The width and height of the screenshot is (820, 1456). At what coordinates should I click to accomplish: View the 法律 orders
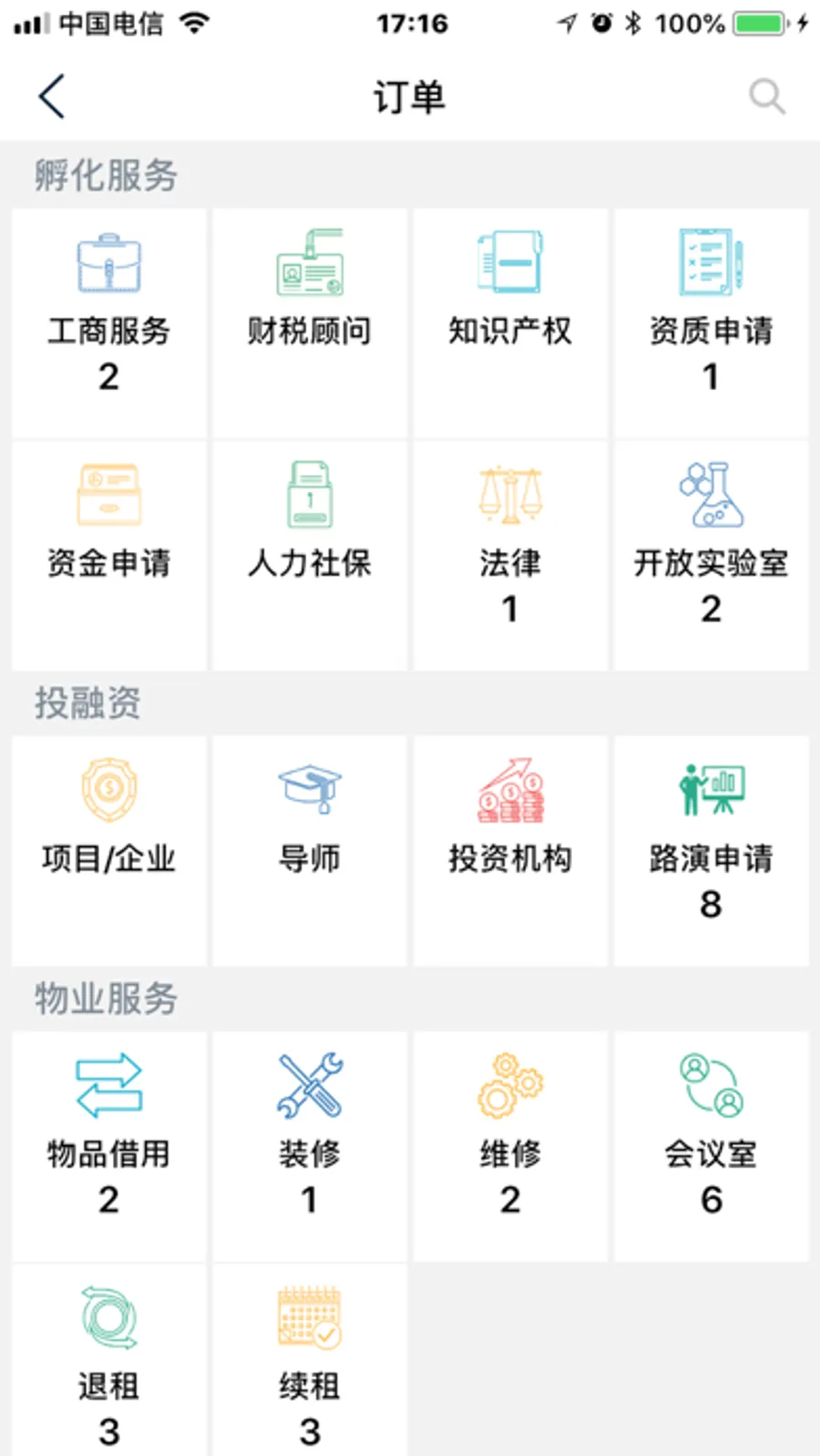click(x=509, y=554)
